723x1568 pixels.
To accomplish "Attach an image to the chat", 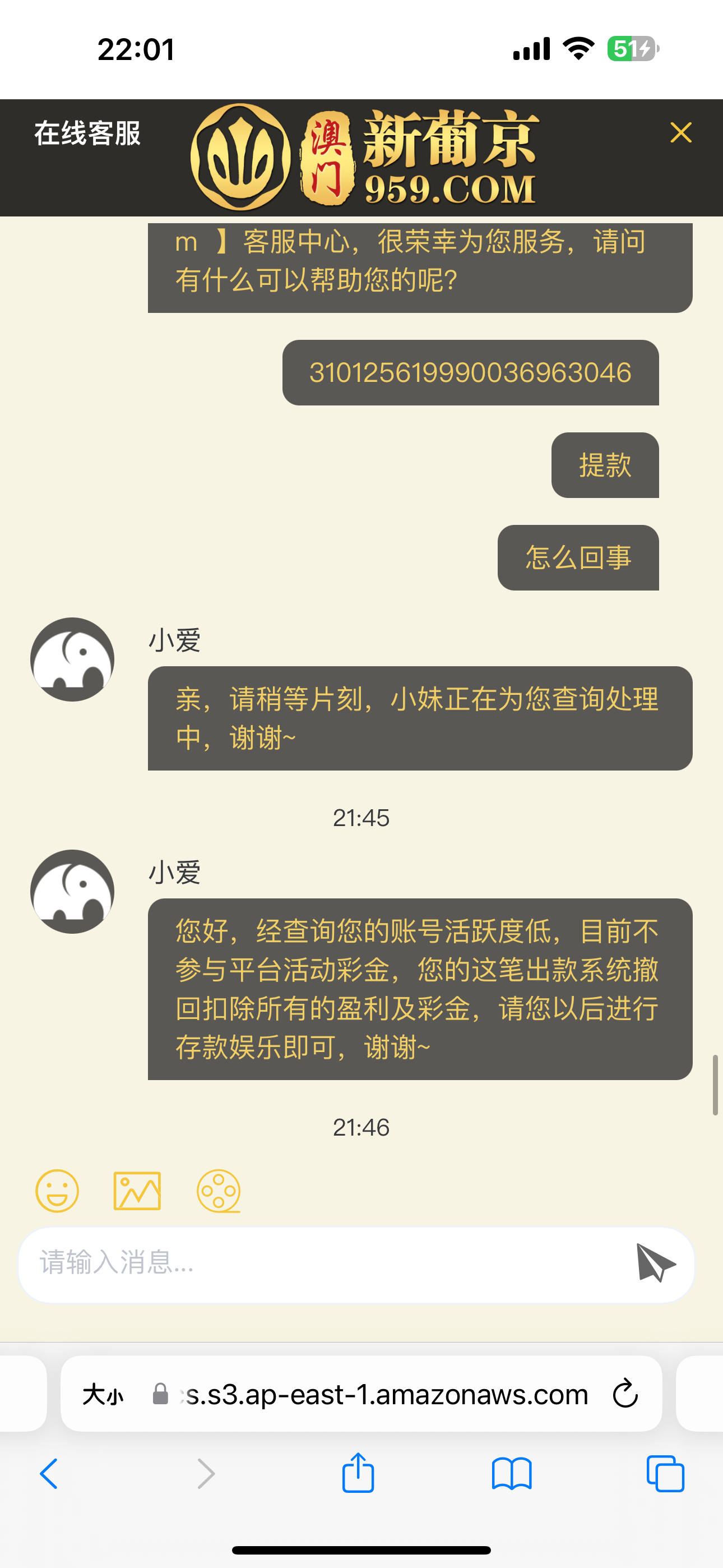I will [137, 1191].
